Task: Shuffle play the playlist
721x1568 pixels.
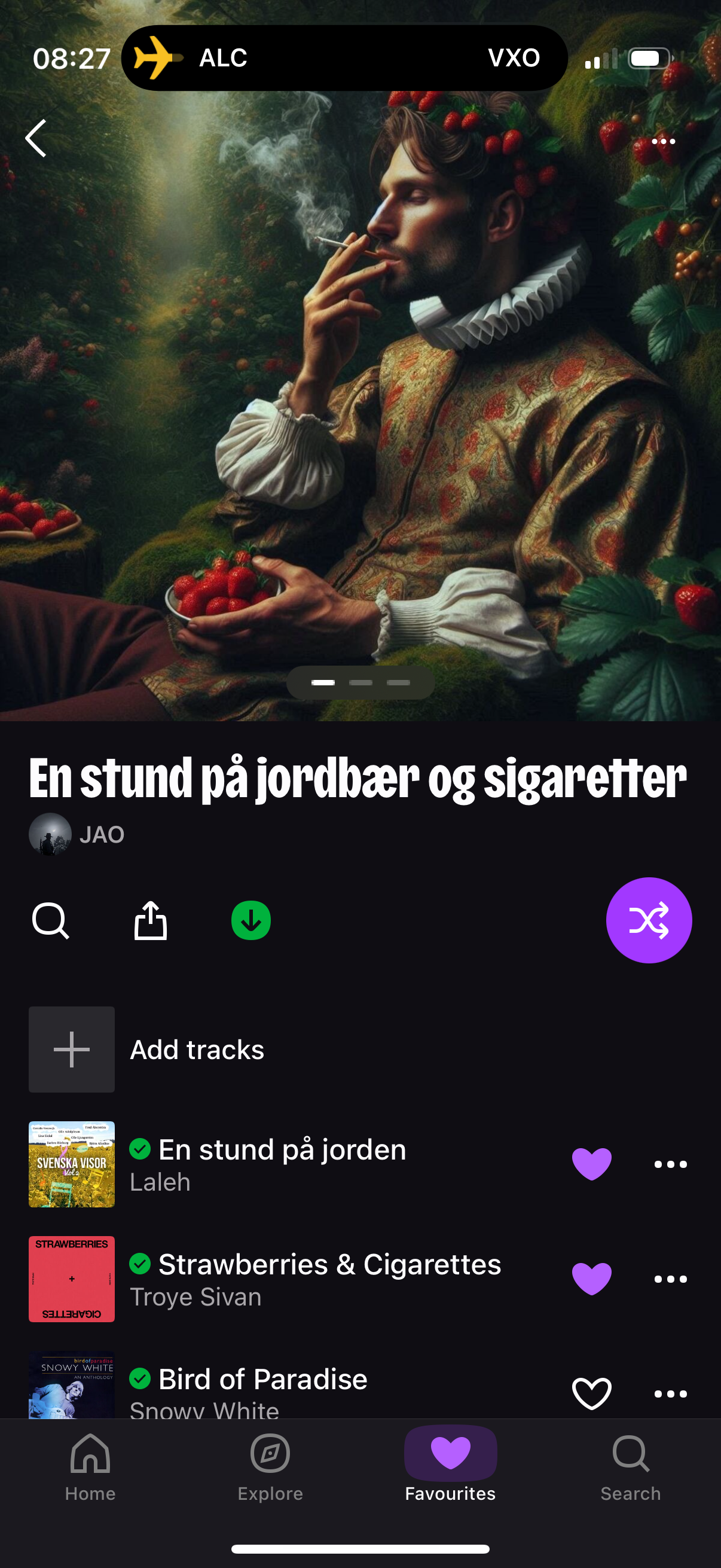Action: (649, 920)
